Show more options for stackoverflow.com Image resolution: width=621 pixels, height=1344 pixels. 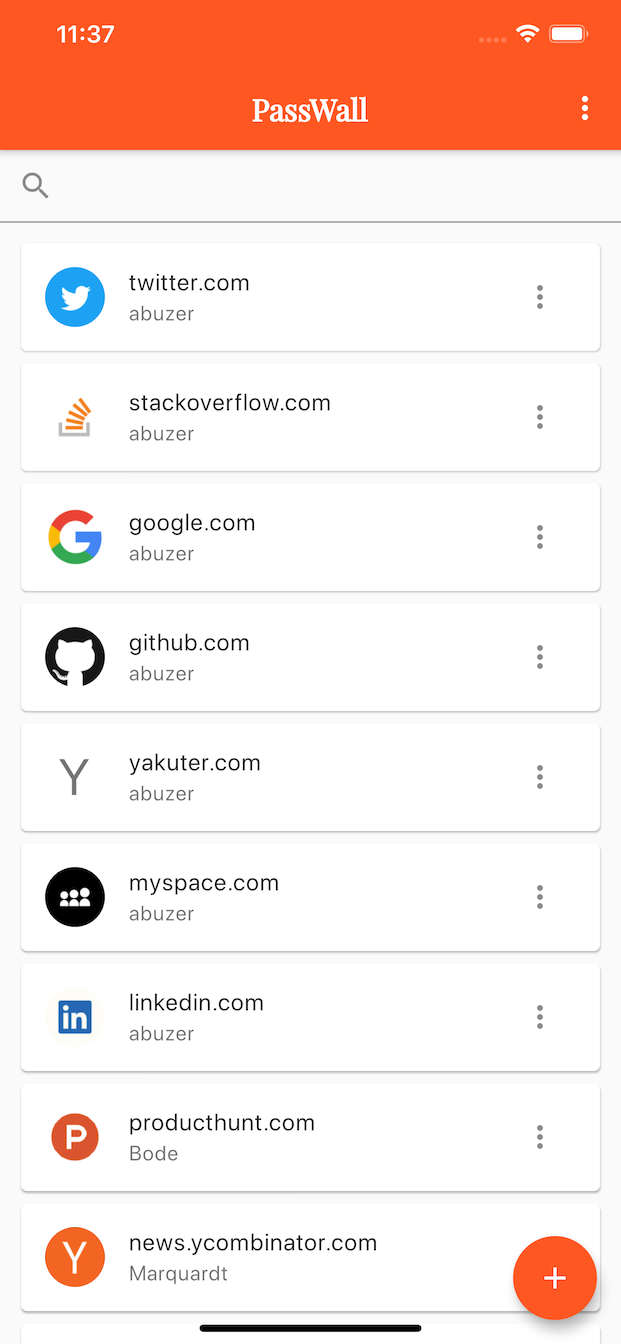pos(540,417)
